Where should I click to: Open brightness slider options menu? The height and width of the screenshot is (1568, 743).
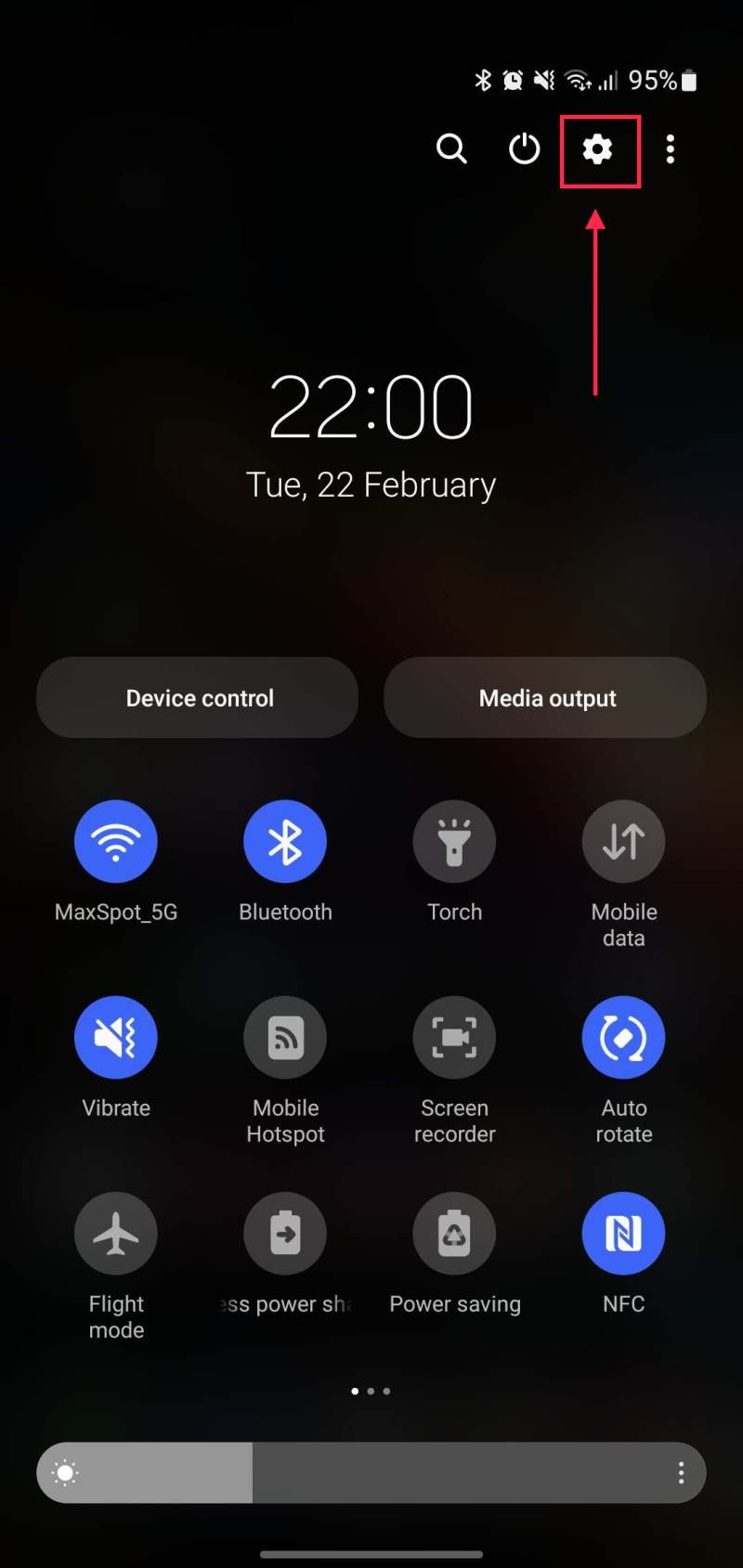(681, 1472)
